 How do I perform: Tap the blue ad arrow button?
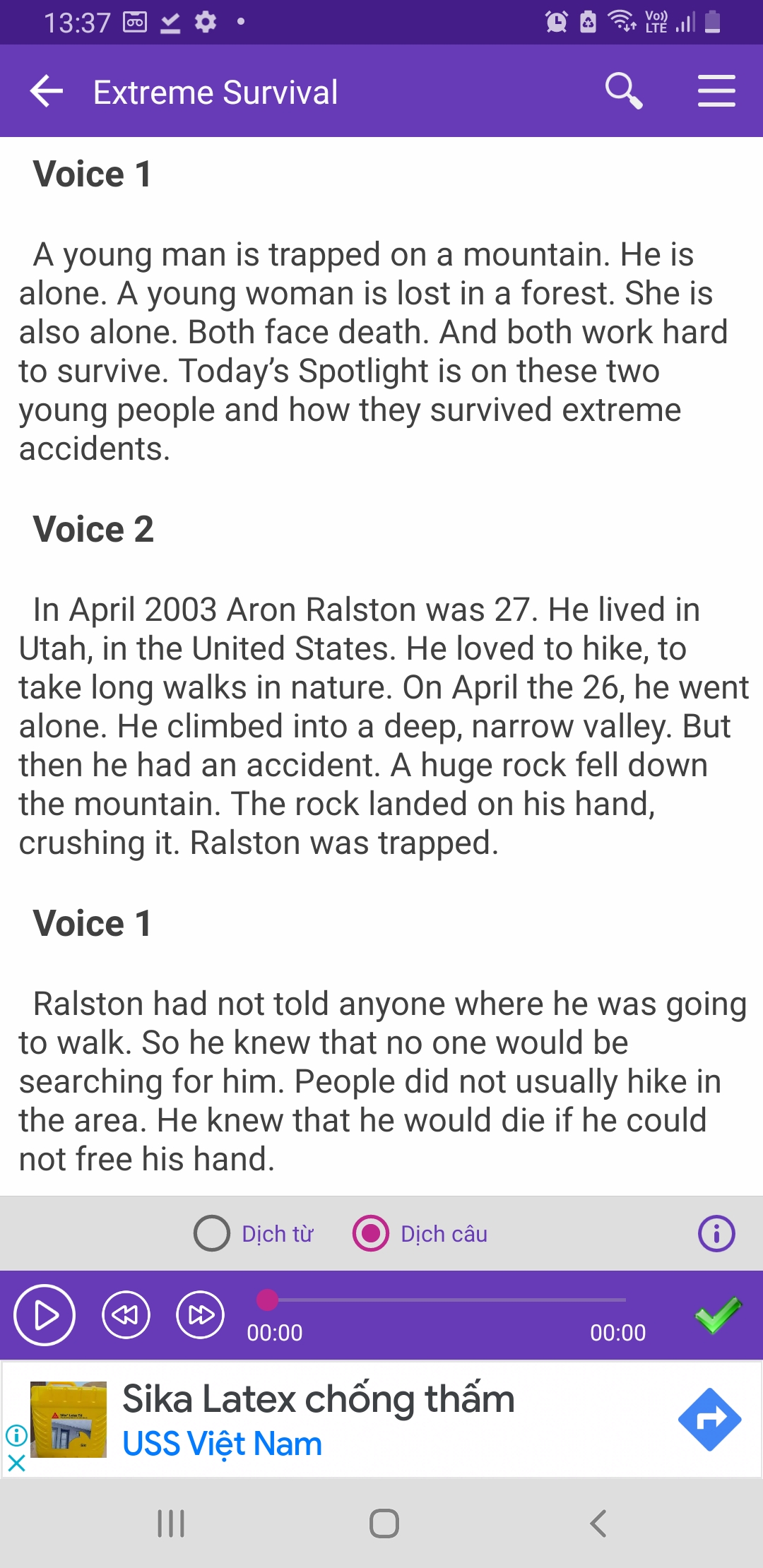(709, 1419)
